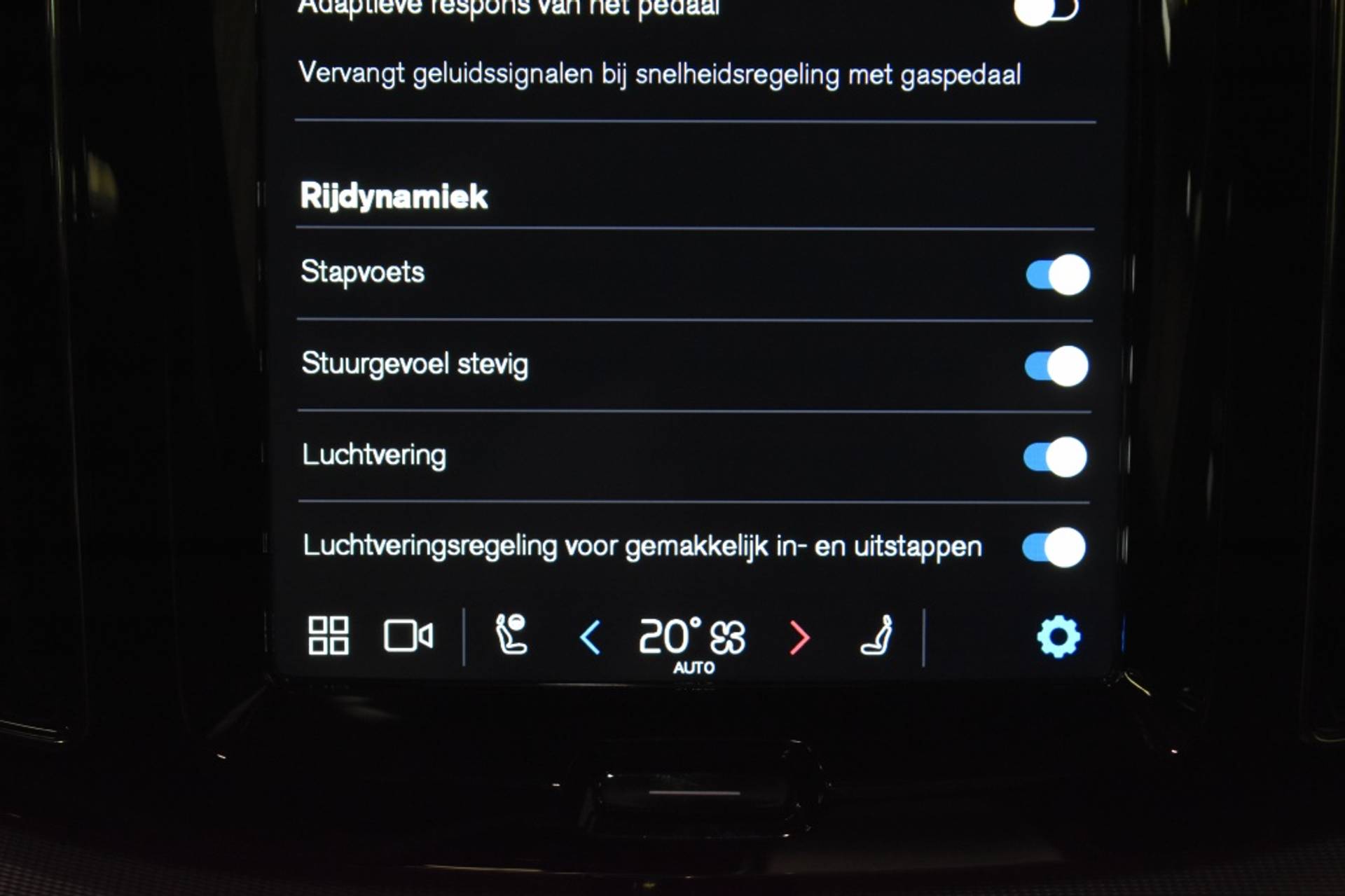
Task: Enable Adaptieve respons van het pedaal
Action: (1045, 11)
